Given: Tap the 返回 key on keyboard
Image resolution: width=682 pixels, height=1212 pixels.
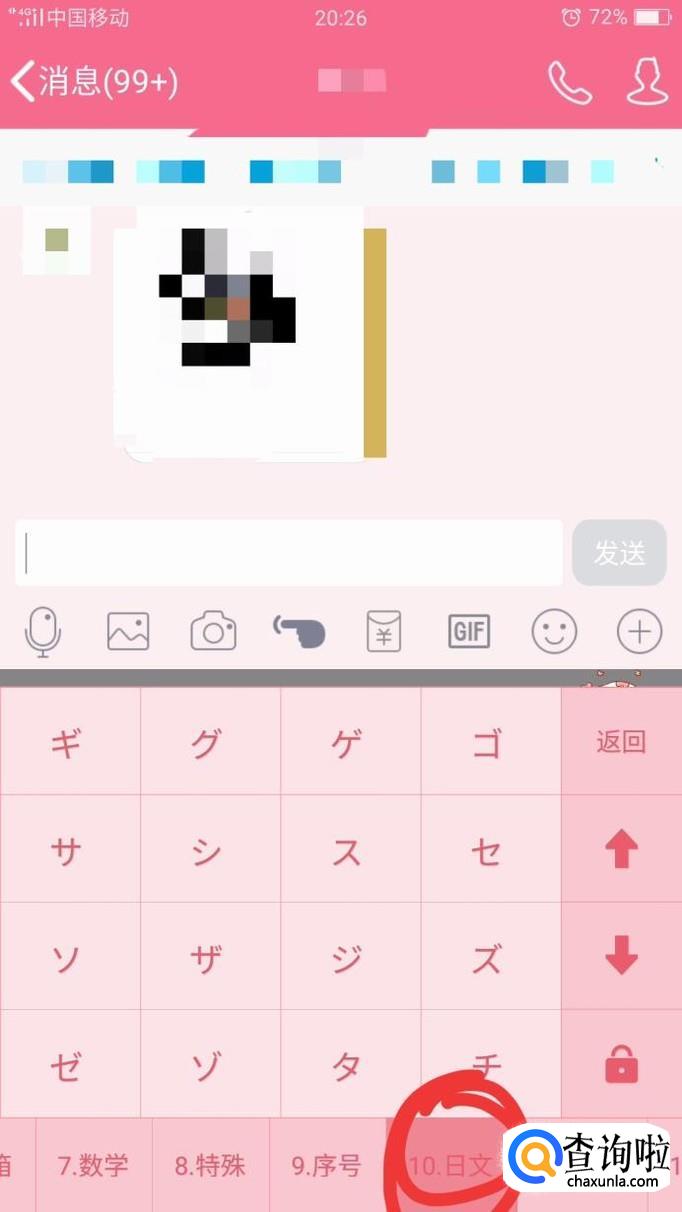Looking at the screenshot, I should [x=621, y=742].
